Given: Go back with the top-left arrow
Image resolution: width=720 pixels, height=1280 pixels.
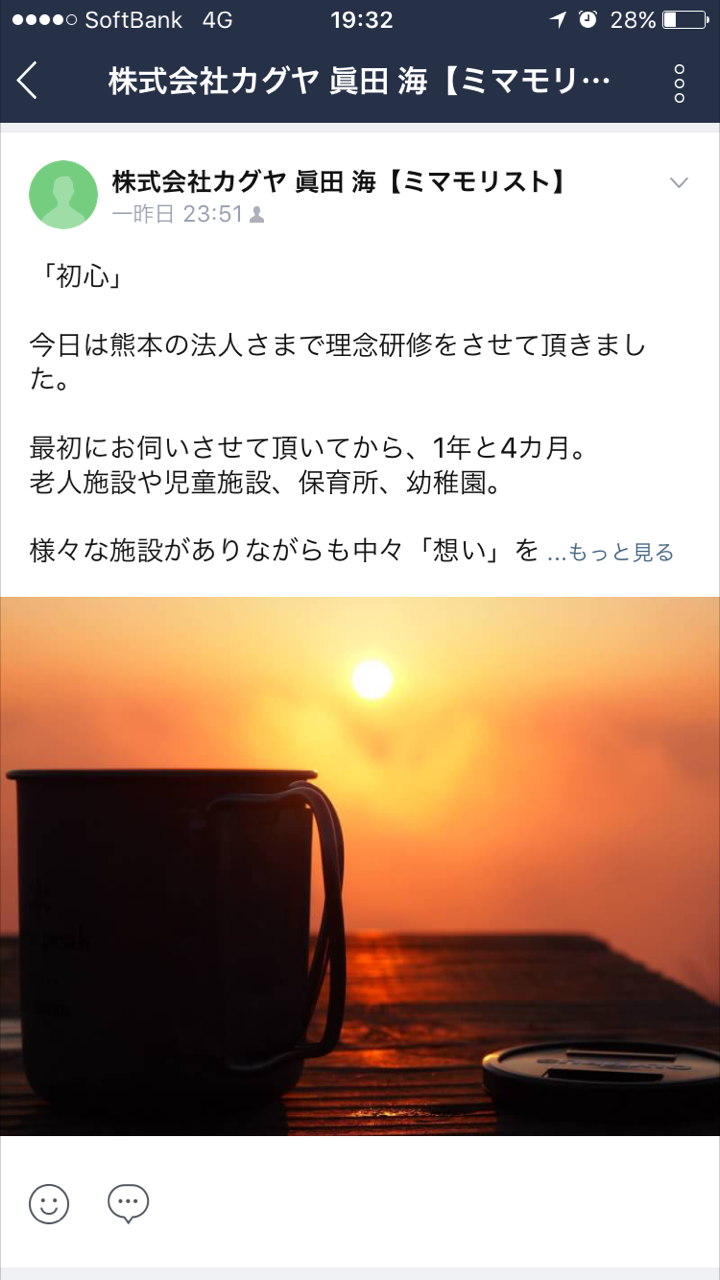Looking at the screenshot, I should pyautogui.click(x=28, y=81).
